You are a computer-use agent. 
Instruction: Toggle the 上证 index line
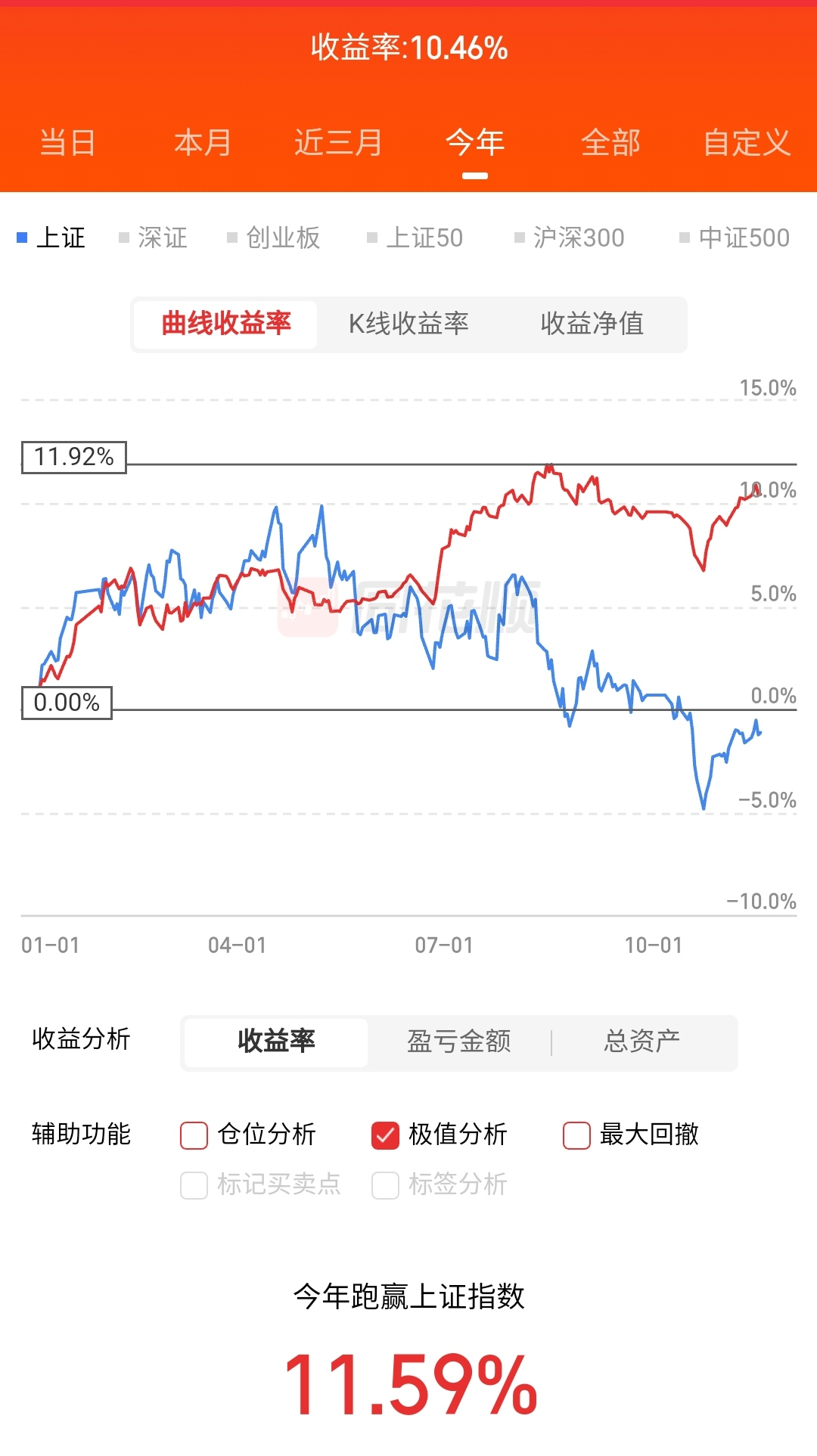pyautogui.click(x=51, y=237)
